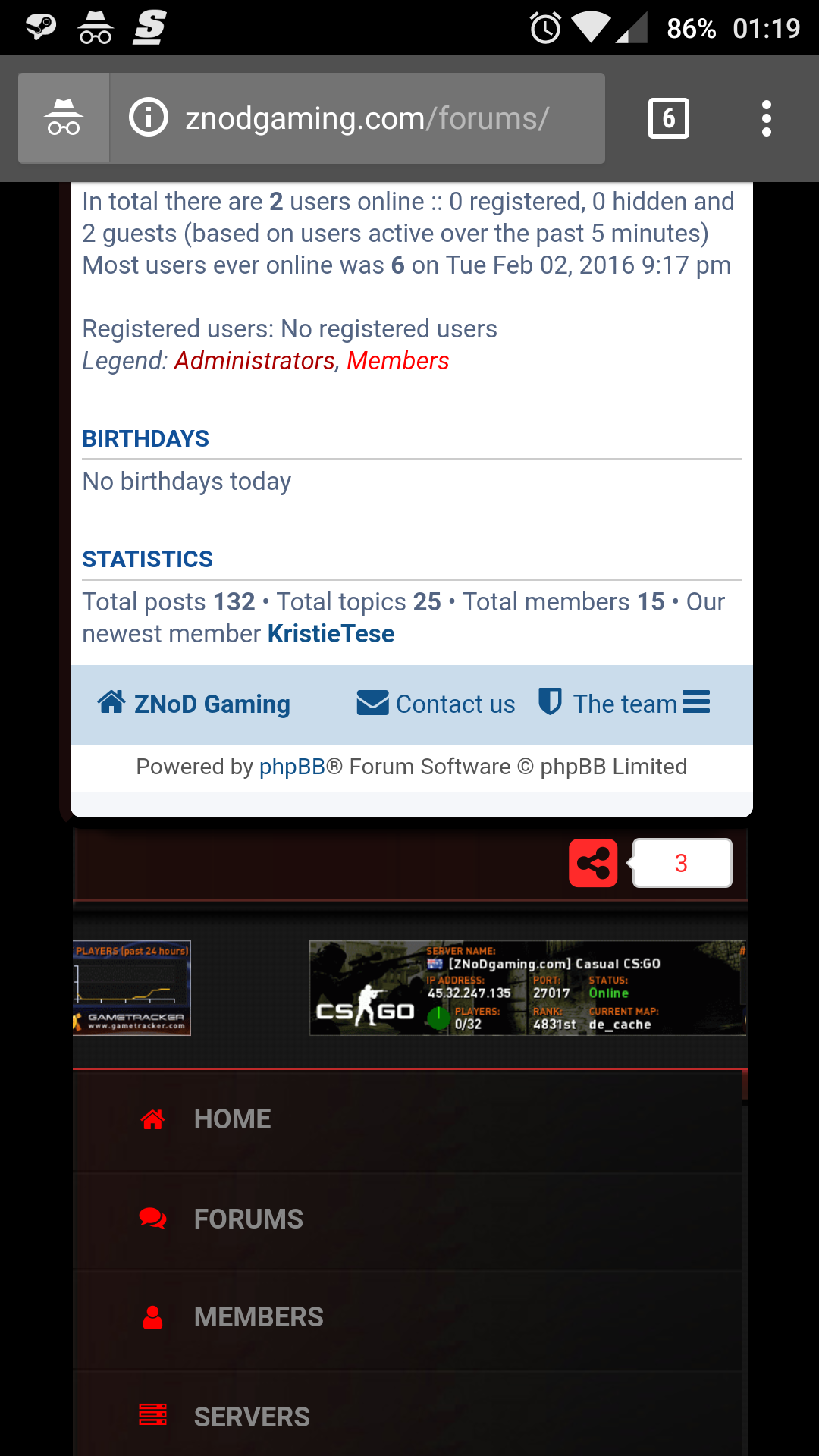
Task: Open the CS:GO server banner
Action: tap(527, 988)
